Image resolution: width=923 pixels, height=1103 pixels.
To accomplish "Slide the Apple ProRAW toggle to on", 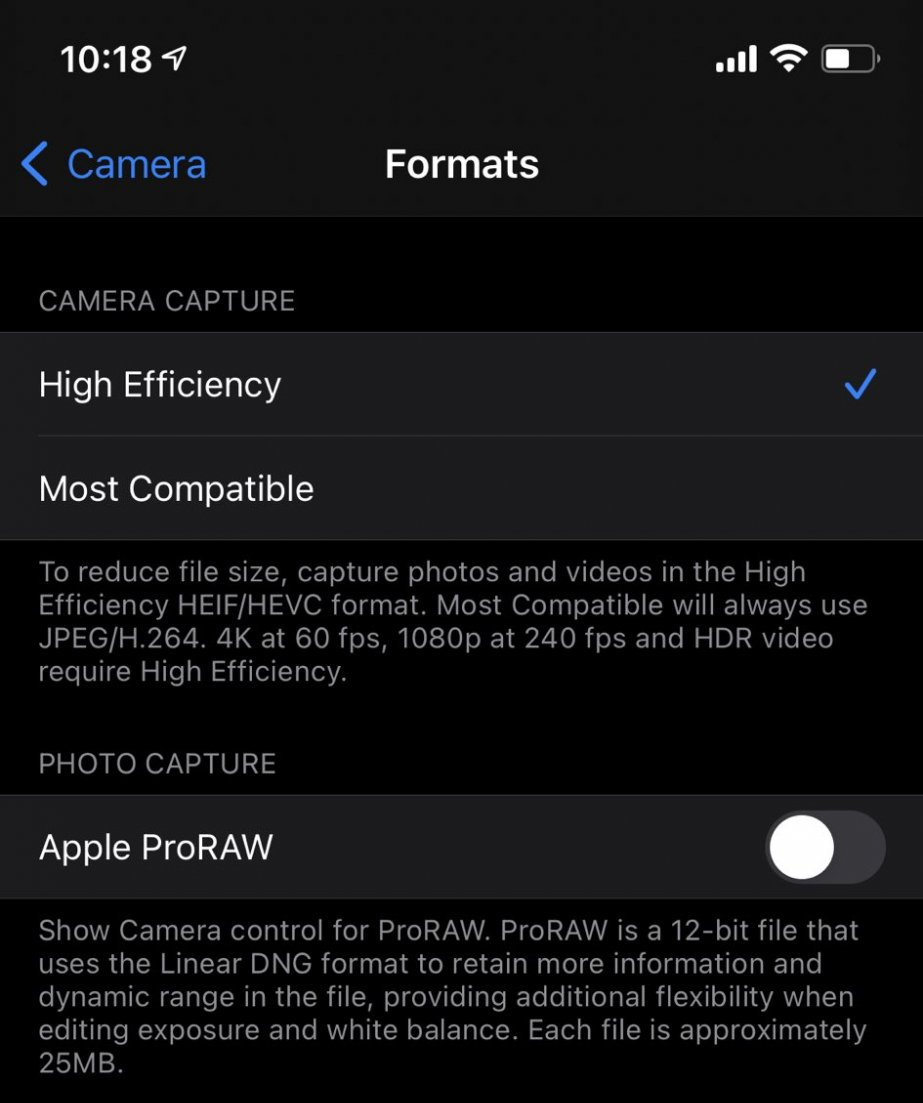I will click(x=824, y=847).
